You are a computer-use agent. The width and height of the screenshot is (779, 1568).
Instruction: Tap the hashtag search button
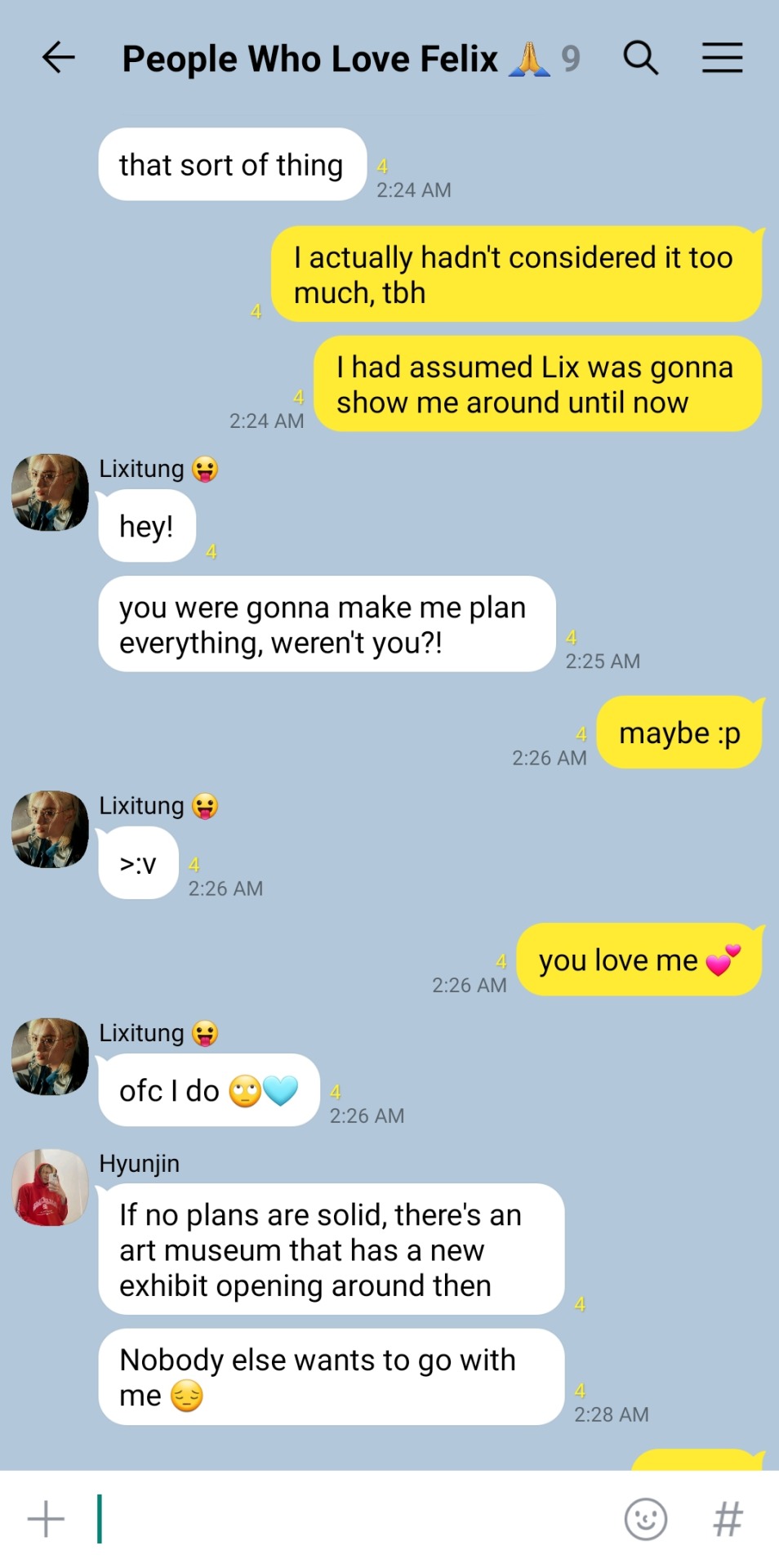[728, 1519]
